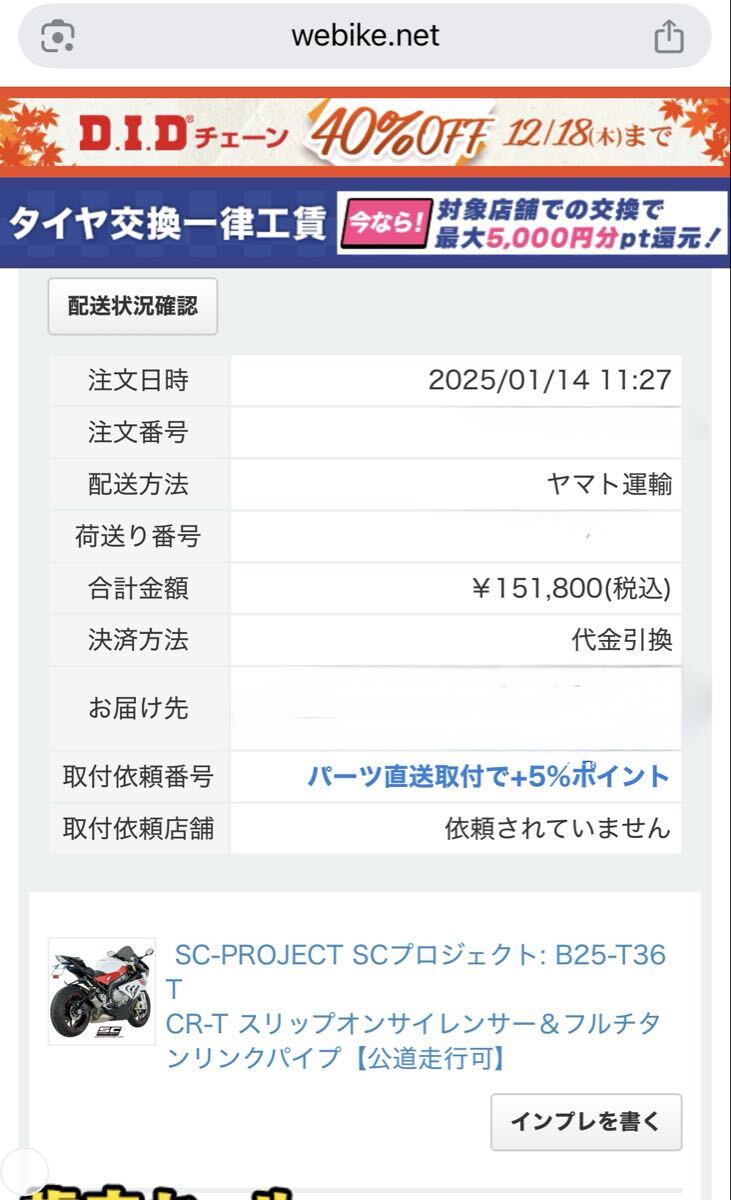Open the tire exchange labor banner
Screen dimensions: 731x1200
click(x=365, y=223)
